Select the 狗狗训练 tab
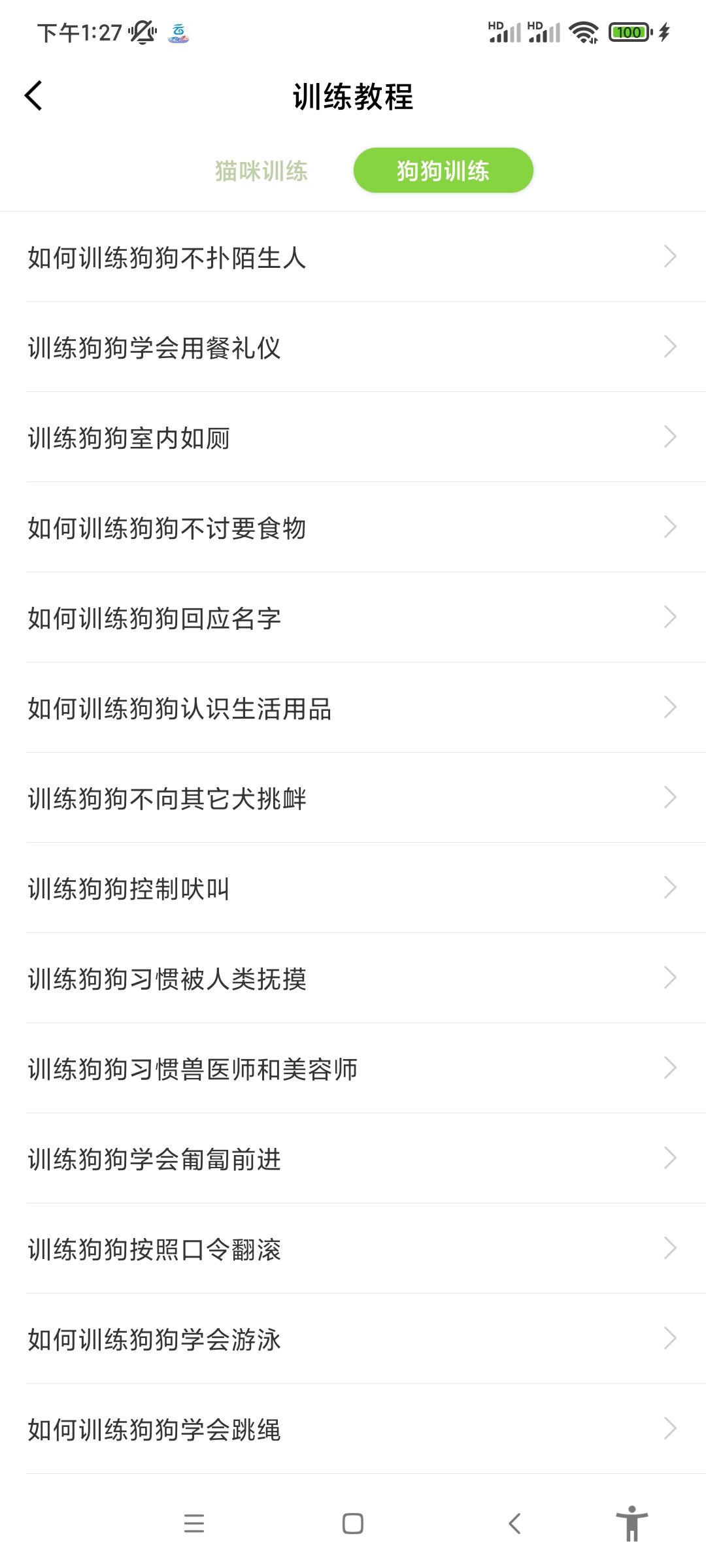Screen dimensions: 706x1568 click(x=443, y=171)
